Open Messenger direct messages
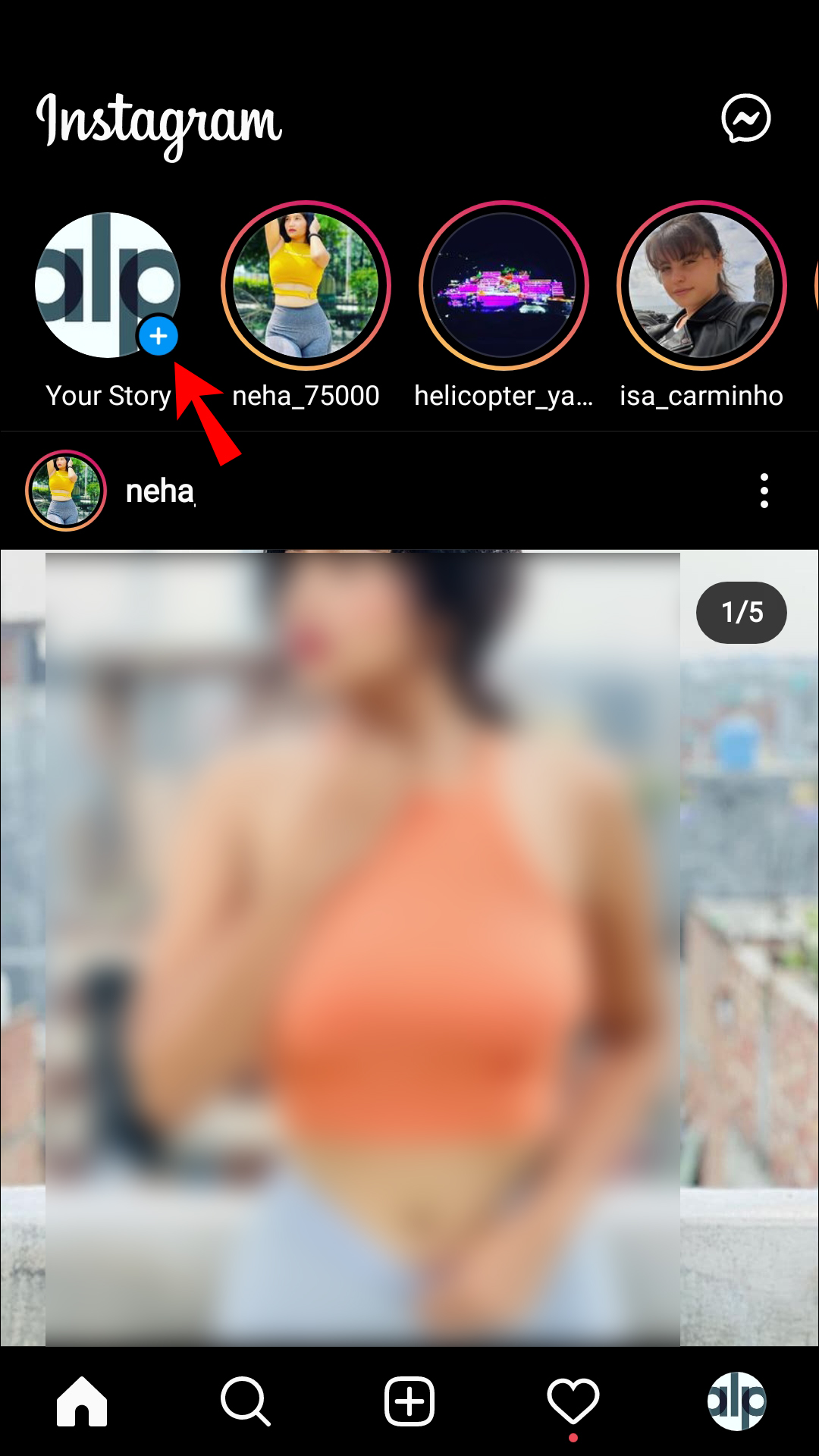This screenshot has height=1456, width=819. click(x=745, y=118)
